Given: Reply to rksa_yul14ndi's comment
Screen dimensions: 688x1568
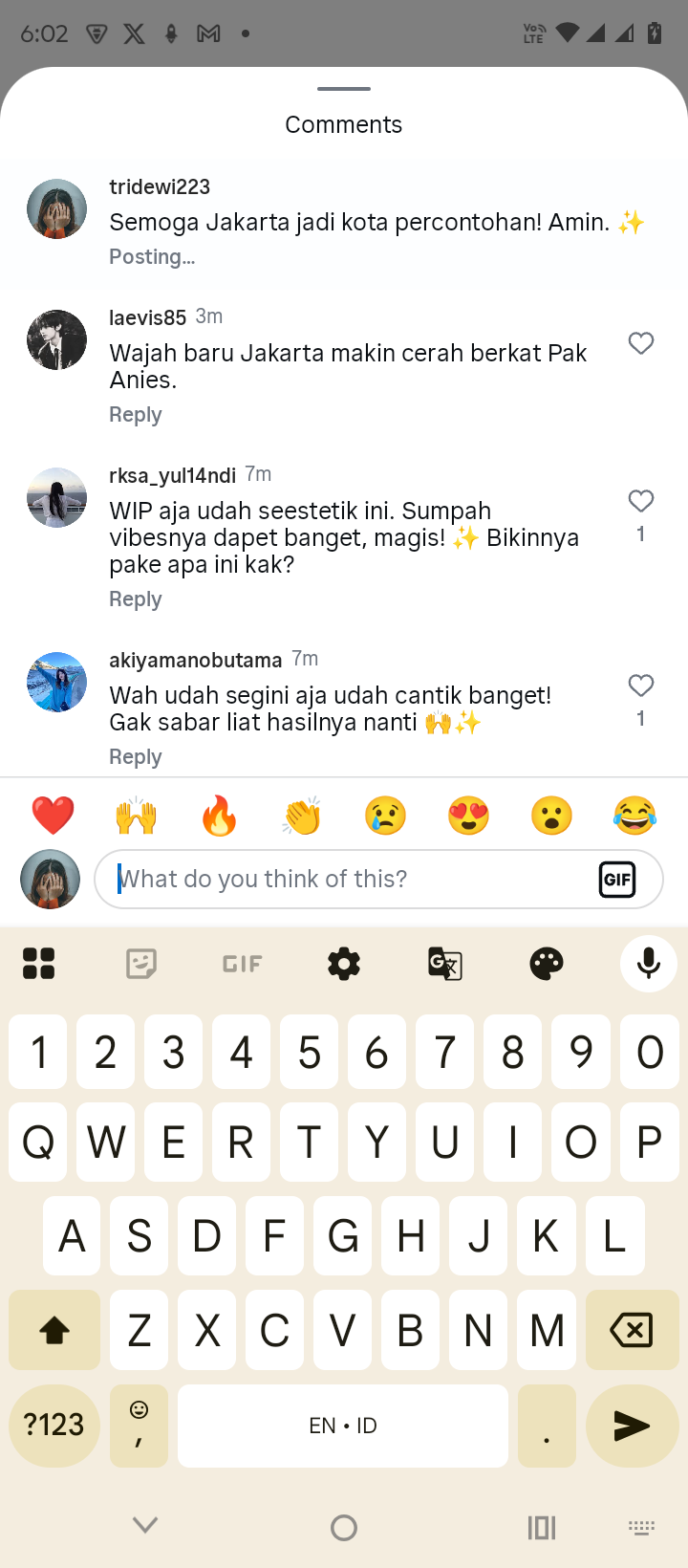Looking at the screenshot, I should coord(135,599).
